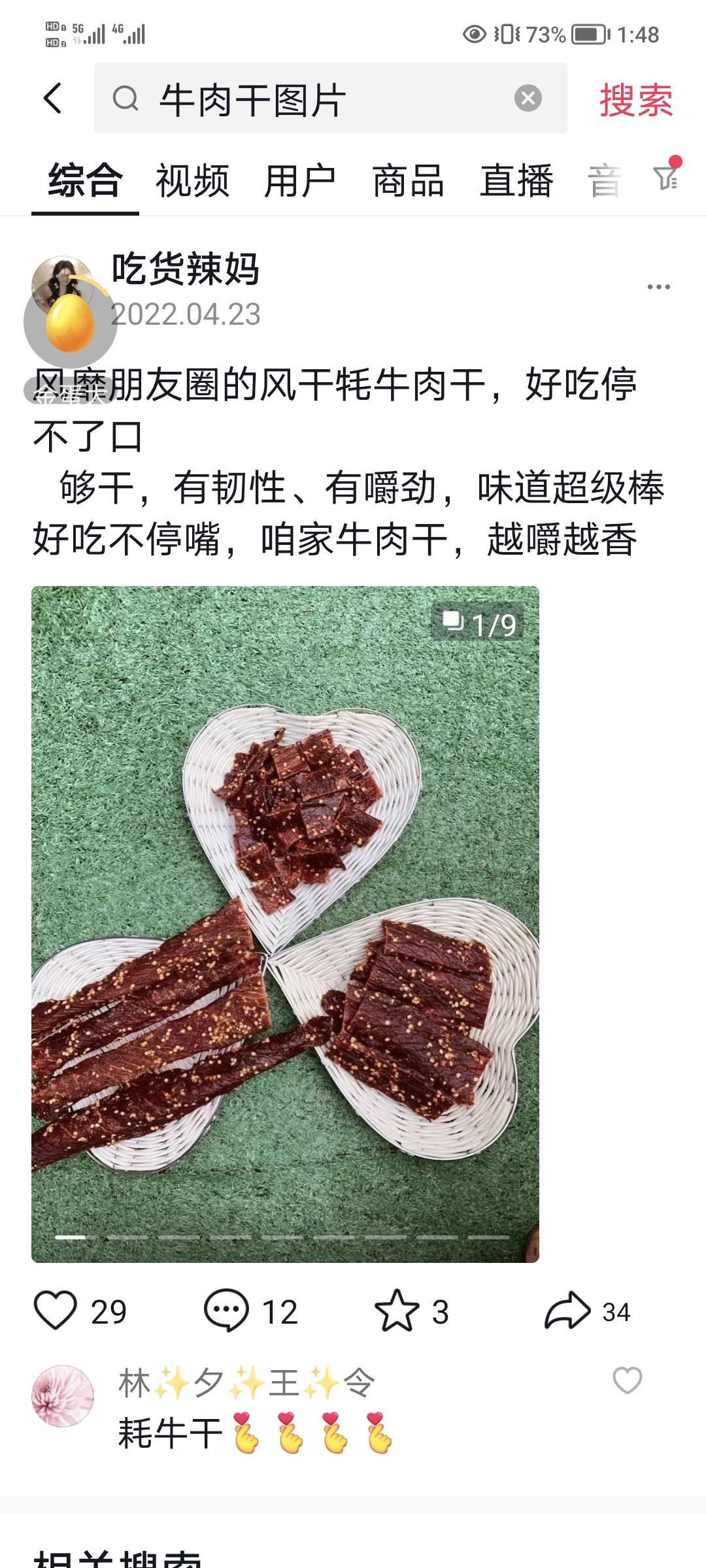The height and width of the screenshot is (1568, 706).
Task: Open the 耗牛干 commenter's avatar
Action: click(x=63, y=1396)
